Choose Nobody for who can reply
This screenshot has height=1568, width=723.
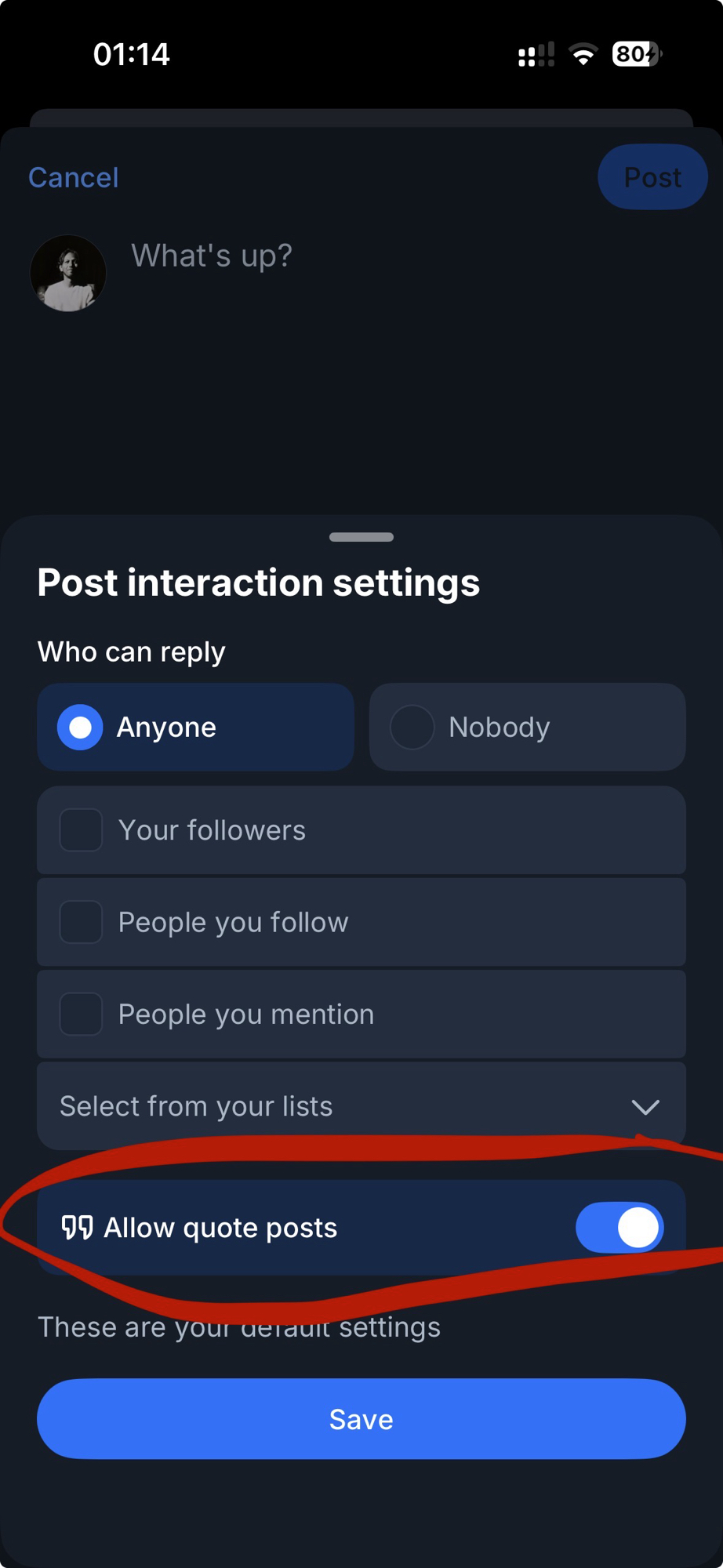527,727
